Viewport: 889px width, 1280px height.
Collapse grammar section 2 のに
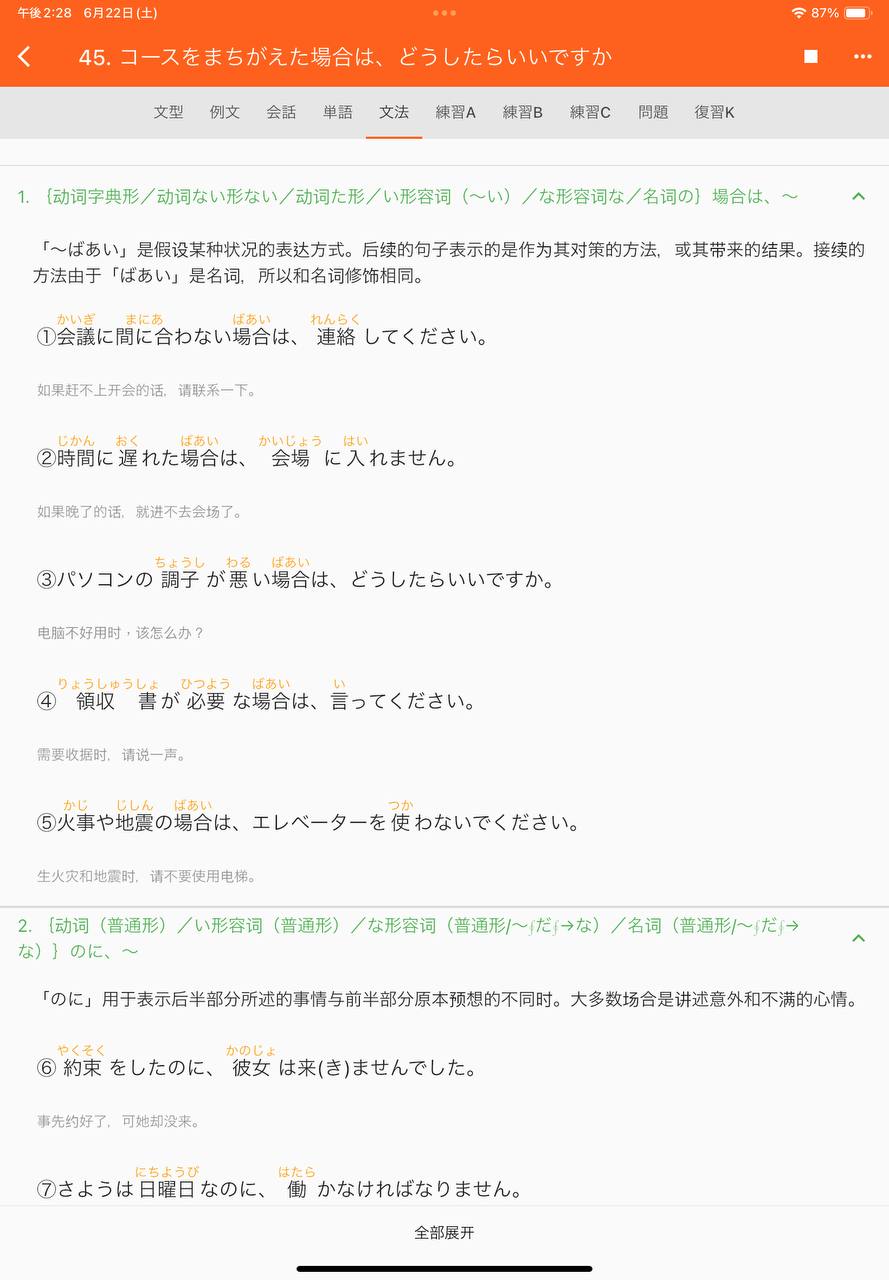(x=858, y=938)
